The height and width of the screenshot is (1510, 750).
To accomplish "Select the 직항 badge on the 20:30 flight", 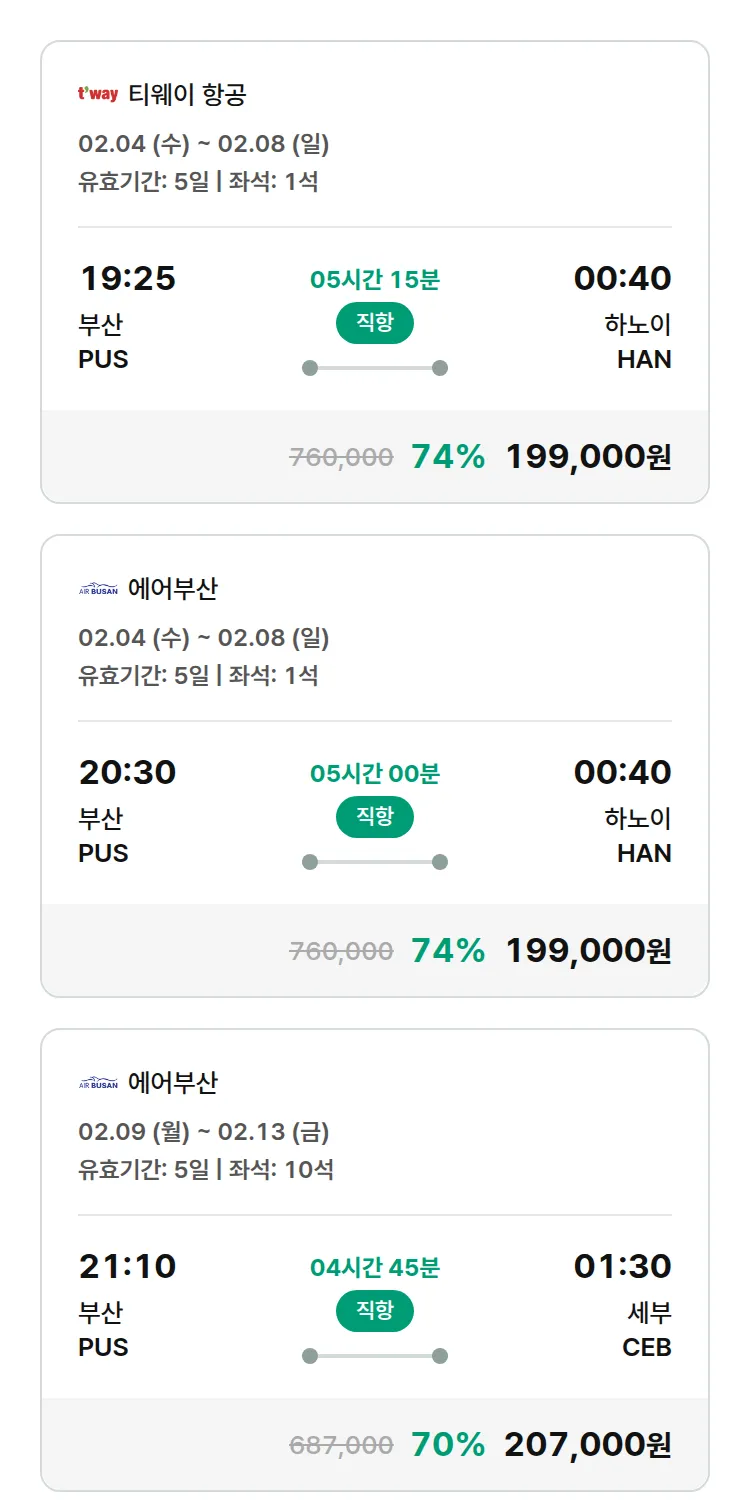I will click(x=374, y=816).
